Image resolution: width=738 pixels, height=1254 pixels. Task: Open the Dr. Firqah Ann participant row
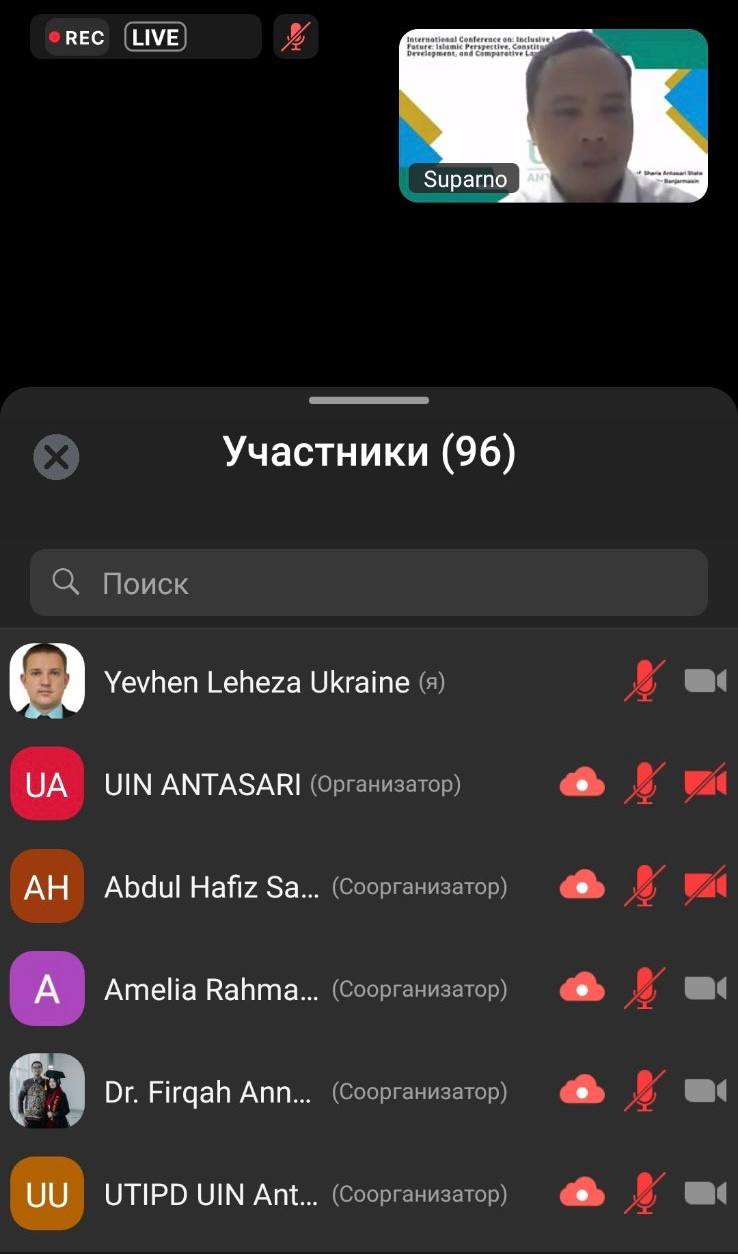[369, 1091]
